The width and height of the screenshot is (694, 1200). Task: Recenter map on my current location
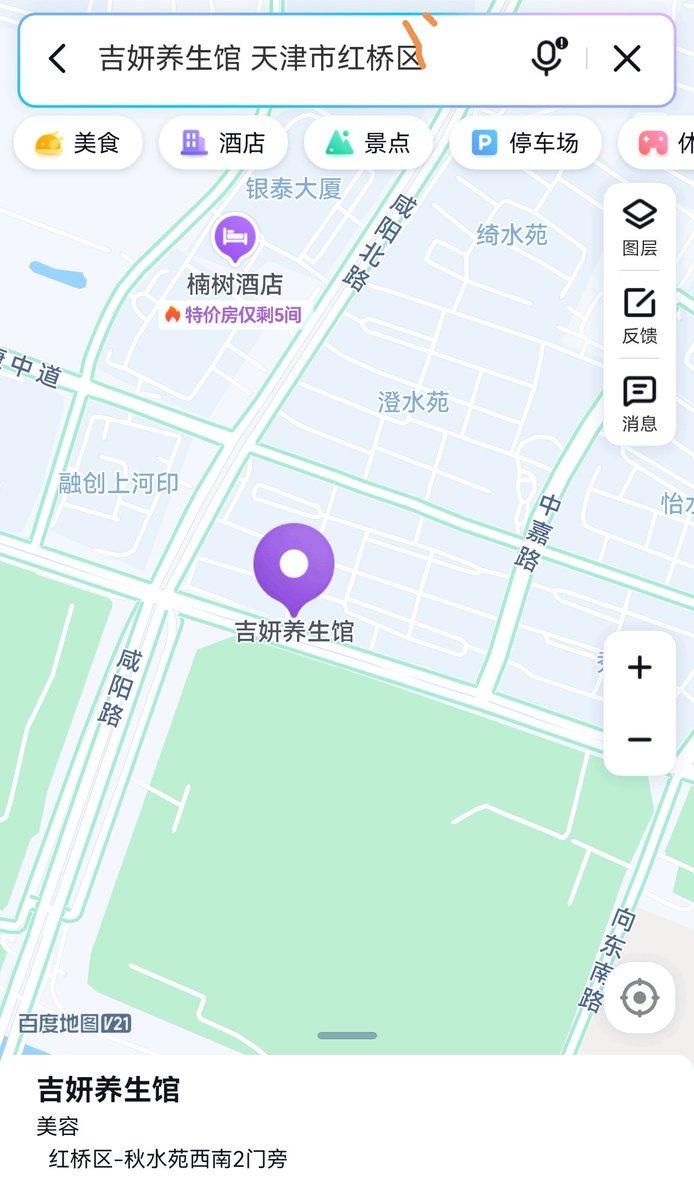click(x=640, y=998)
